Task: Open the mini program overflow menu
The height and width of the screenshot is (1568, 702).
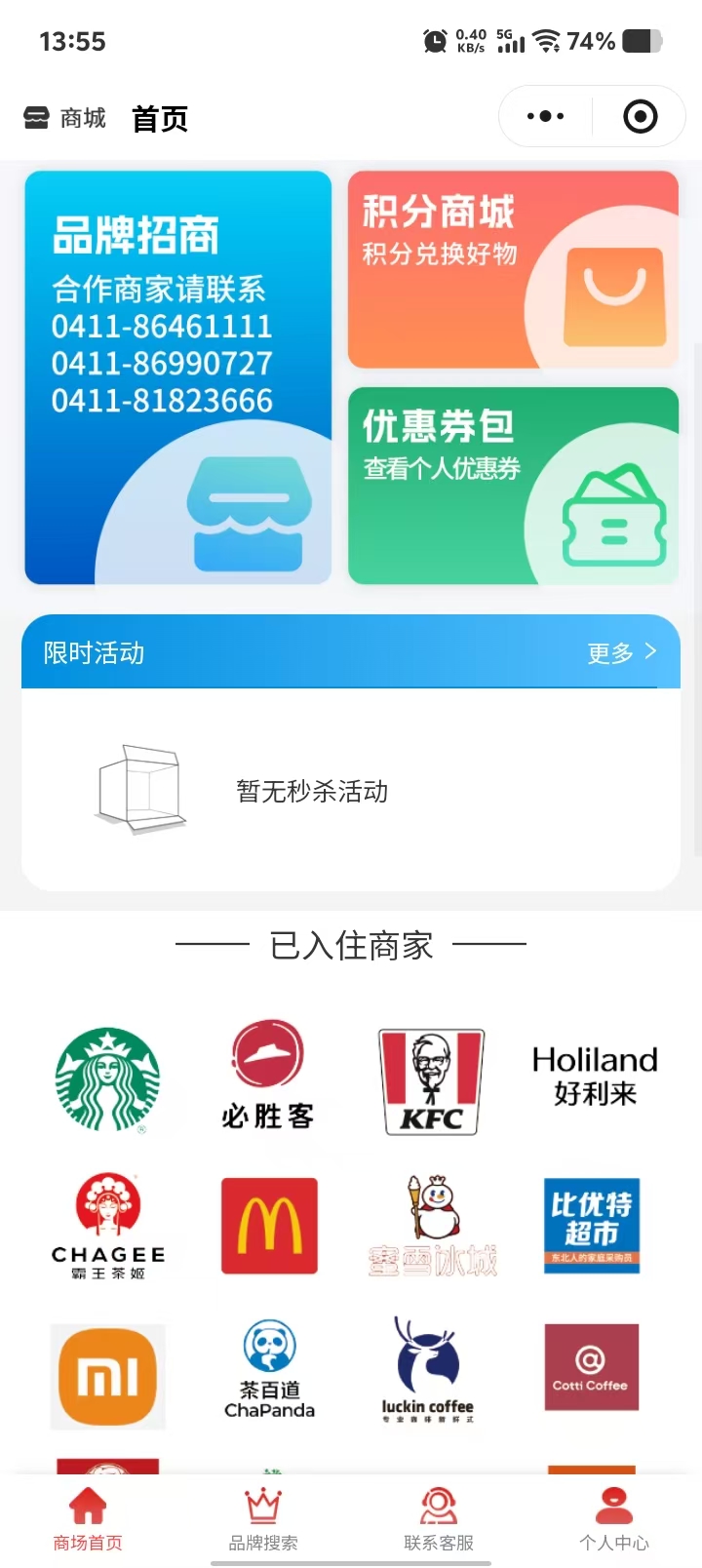Action: [x=545, y=116]
